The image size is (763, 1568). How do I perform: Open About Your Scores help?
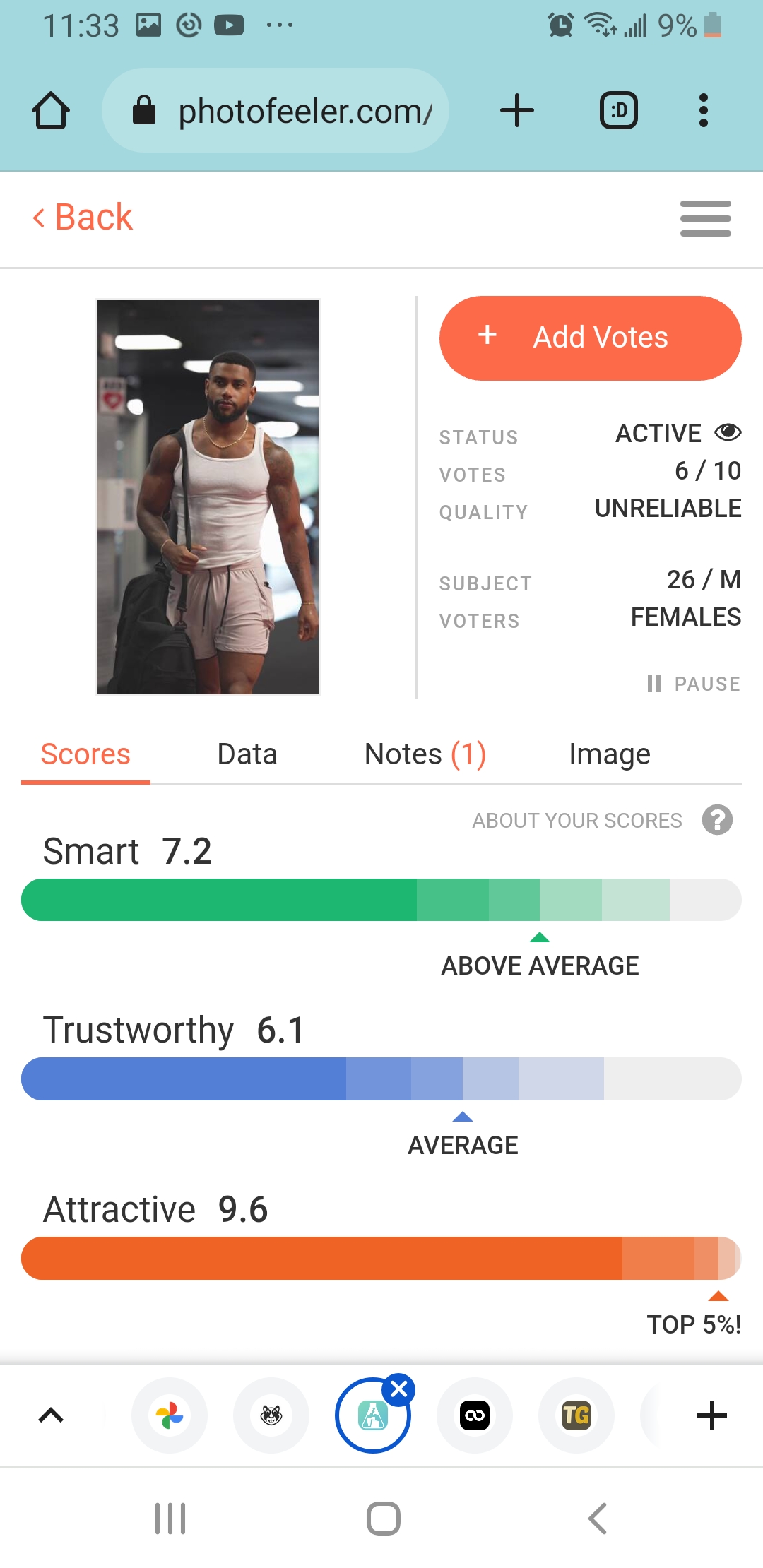pyautogui.click(x=717, y=820)
